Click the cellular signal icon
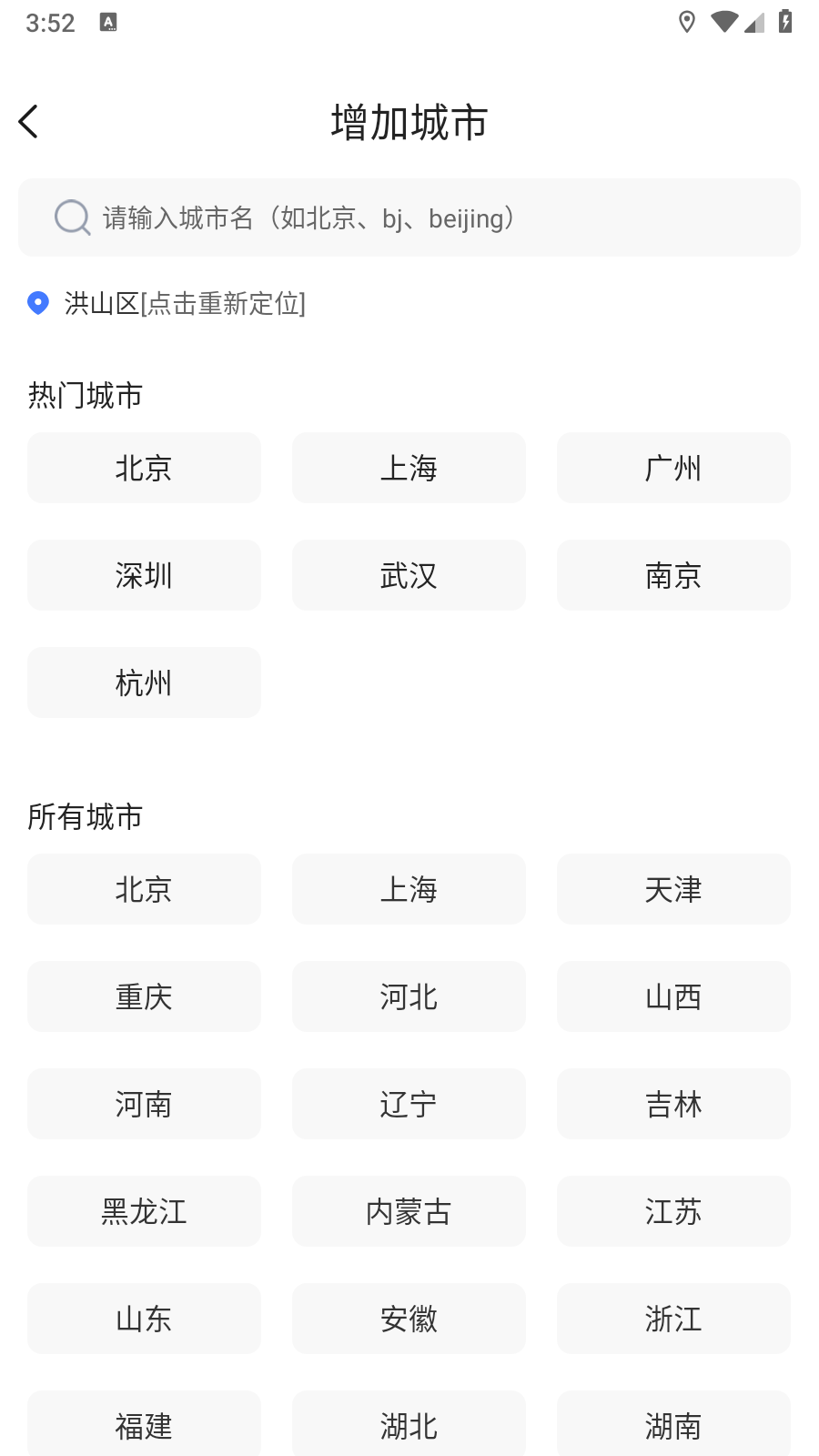Screen dimensions: 819x1456 click(x=753, y=22)
